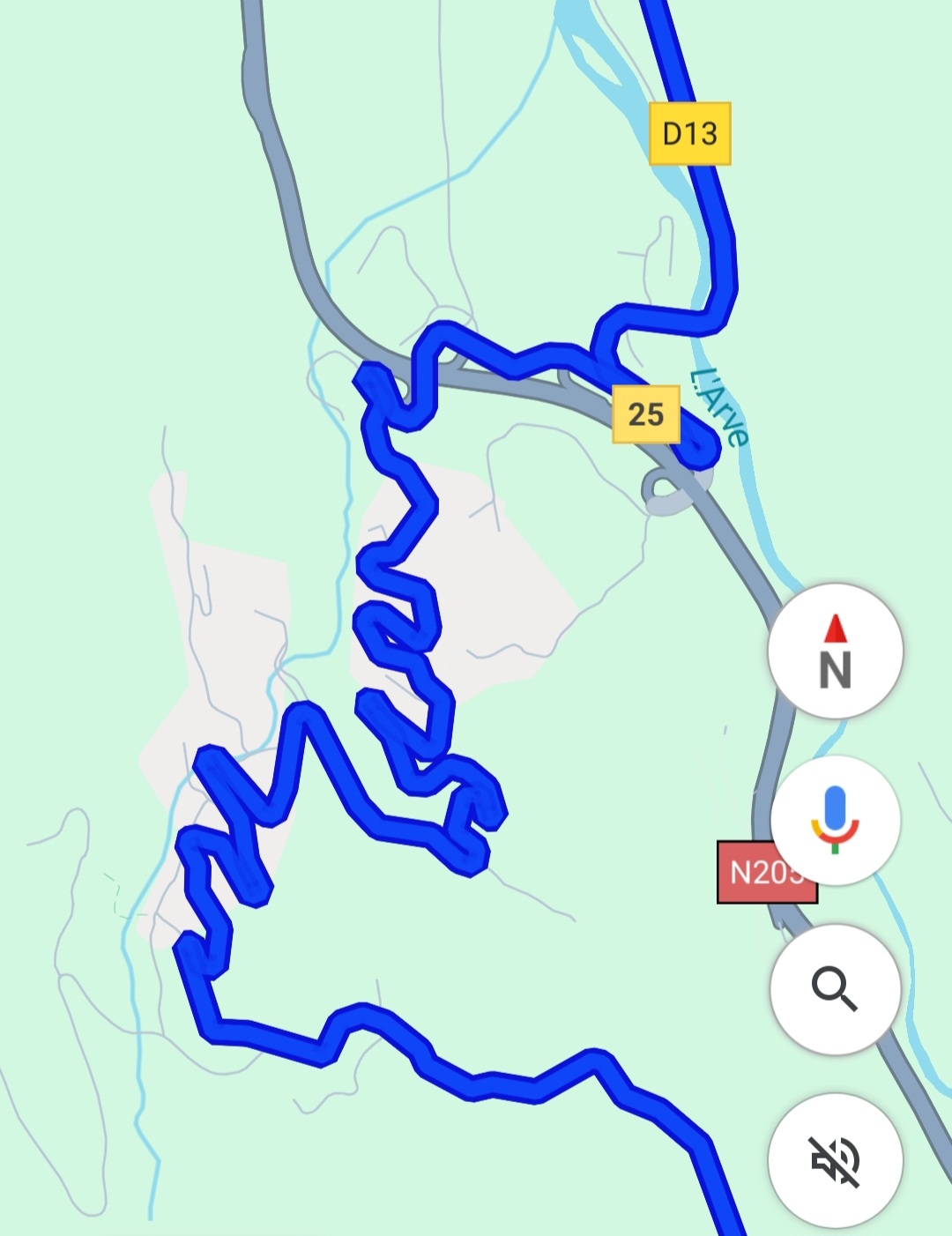
Task: Tap the compass to reorient north
Action: (x=835, y=652)
